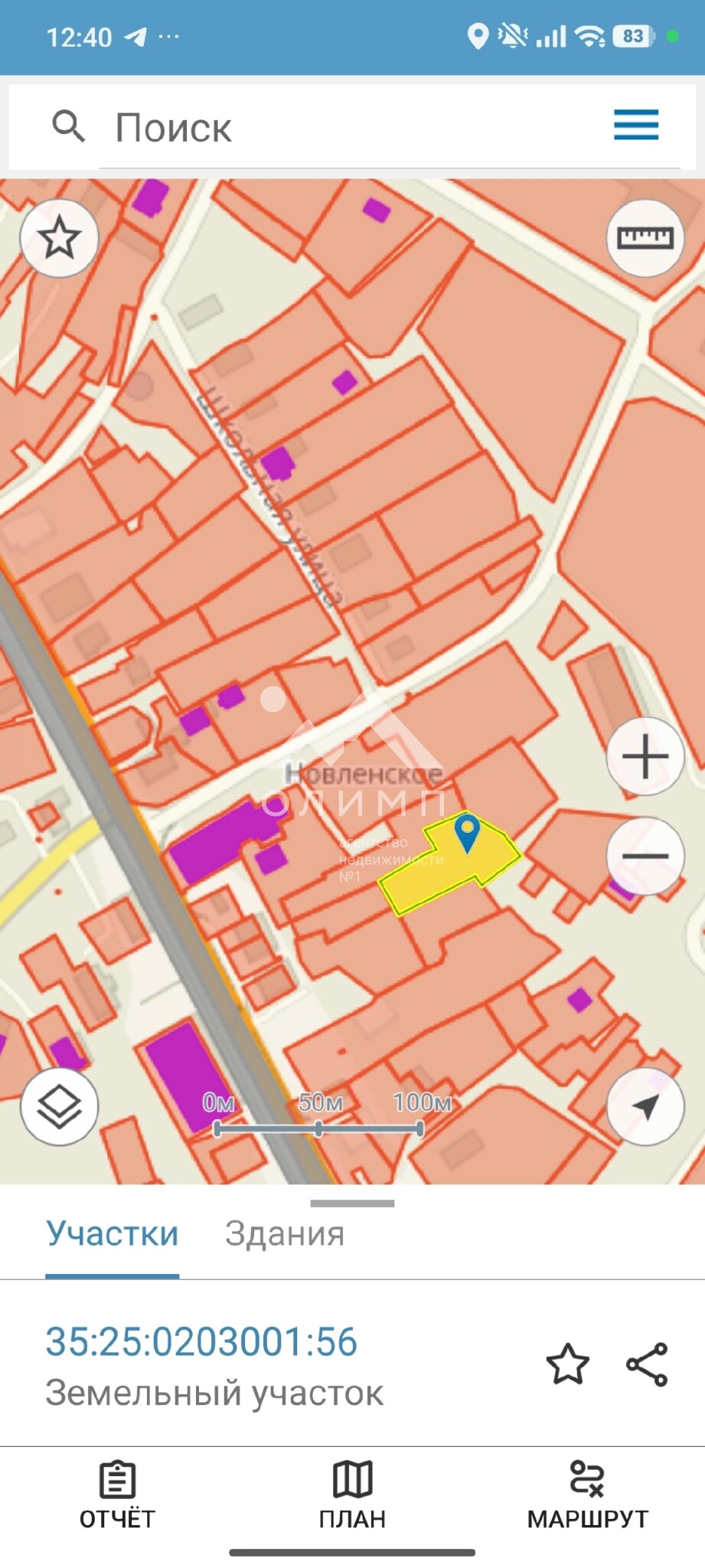Open the ПЛАН view
Viewport: 705px width, 1568px height.
tap(352, 1494)
